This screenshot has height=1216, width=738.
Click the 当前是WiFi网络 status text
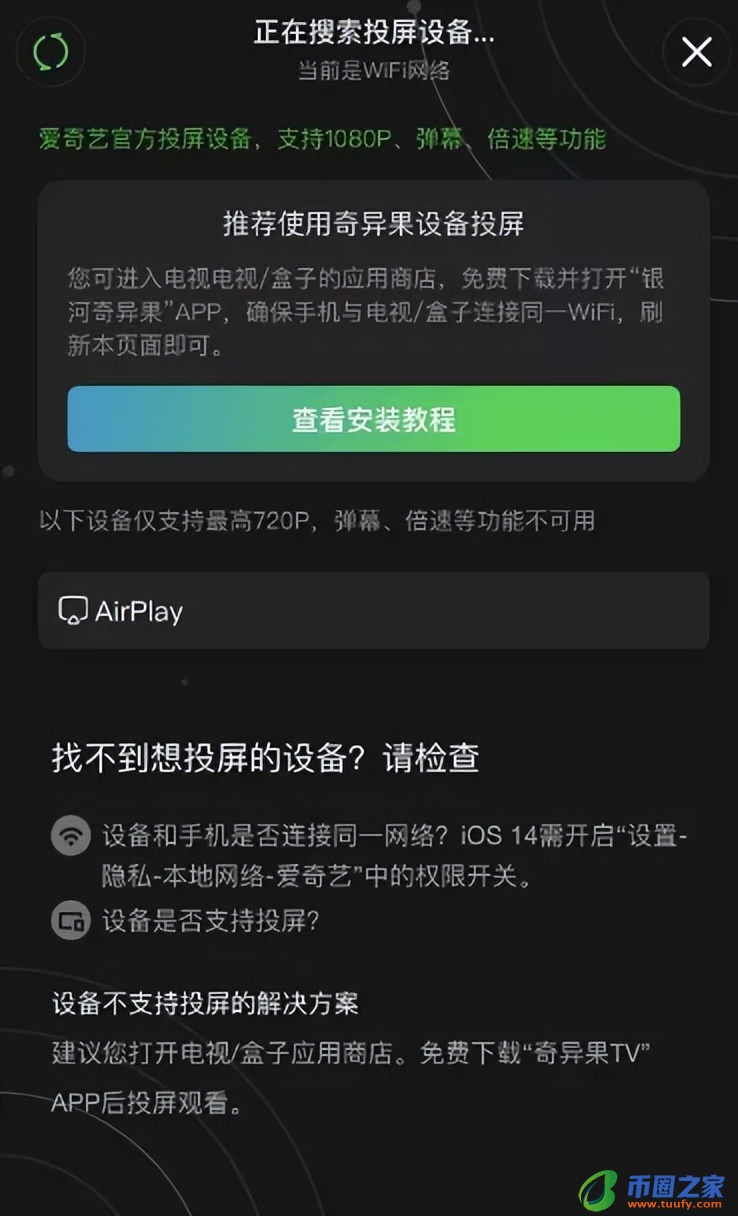click(368, 71)
